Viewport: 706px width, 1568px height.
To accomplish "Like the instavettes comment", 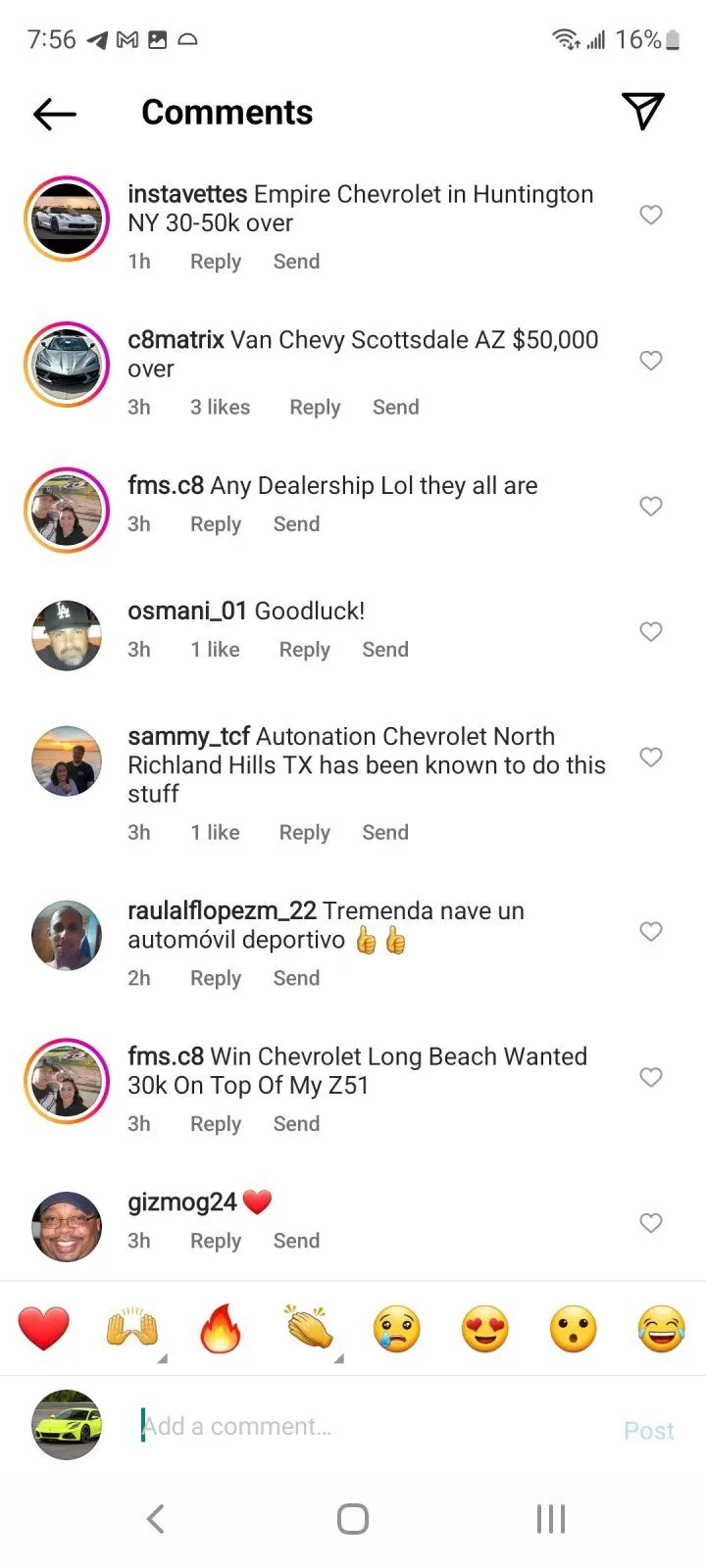I will (x=651, y=215).
